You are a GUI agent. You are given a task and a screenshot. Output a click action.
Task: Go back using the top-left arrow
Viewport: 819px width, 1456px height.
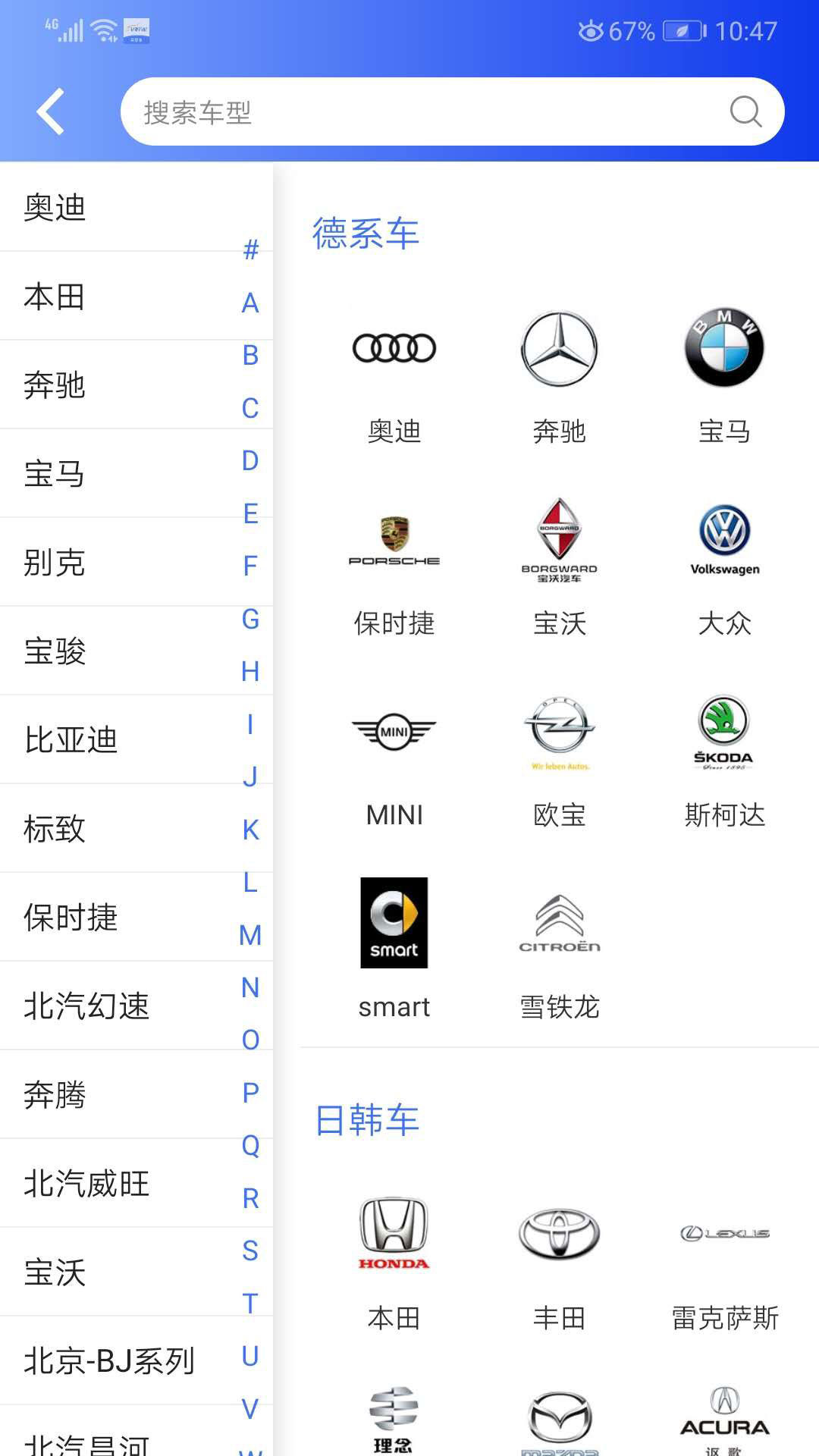click(x=51, y=111)
